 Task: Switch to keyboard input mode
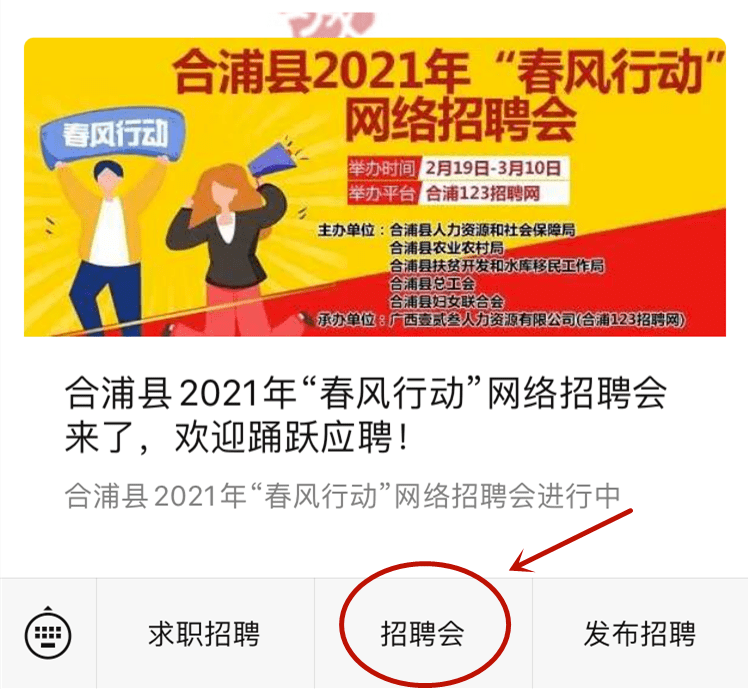47,632
